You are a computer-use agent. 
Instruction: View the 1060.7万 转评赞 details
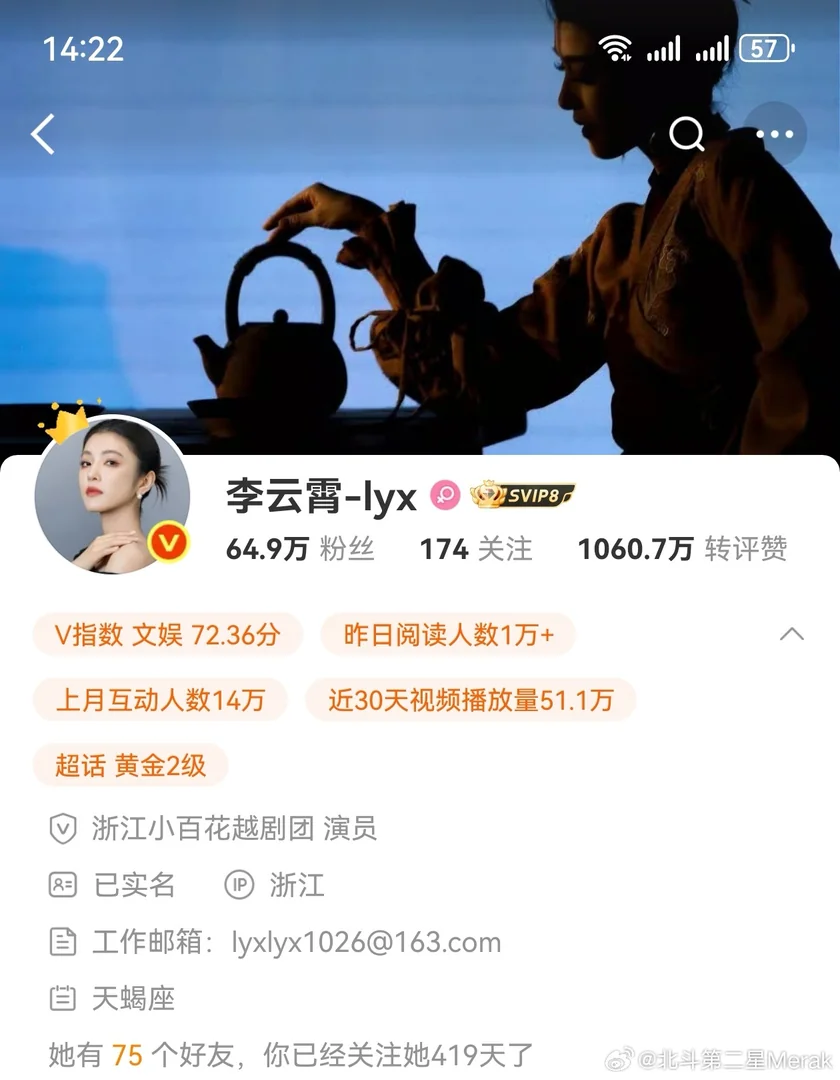point(682,549)
